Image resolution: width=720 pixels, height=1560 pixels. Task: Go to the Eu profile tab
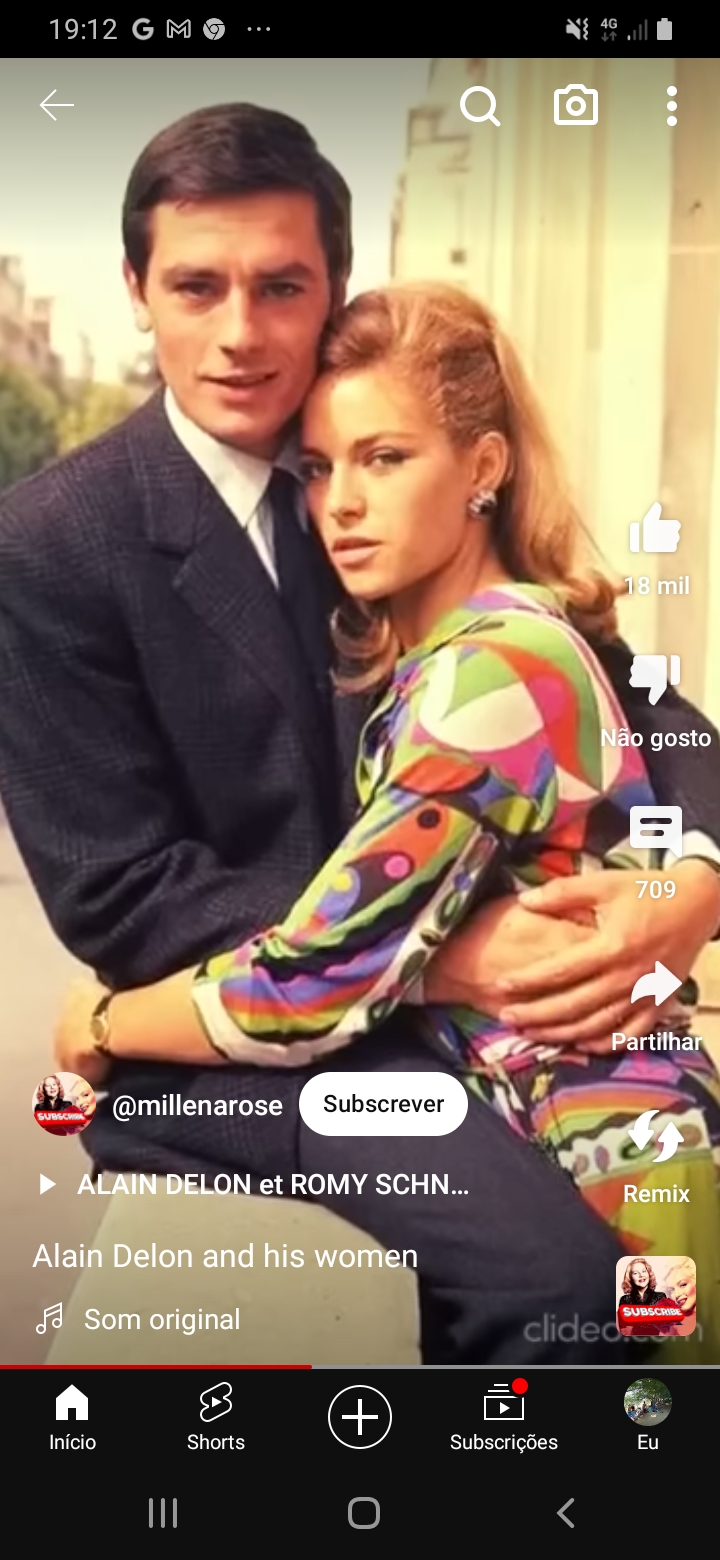pyautogui.click(x=648, y=1418)
